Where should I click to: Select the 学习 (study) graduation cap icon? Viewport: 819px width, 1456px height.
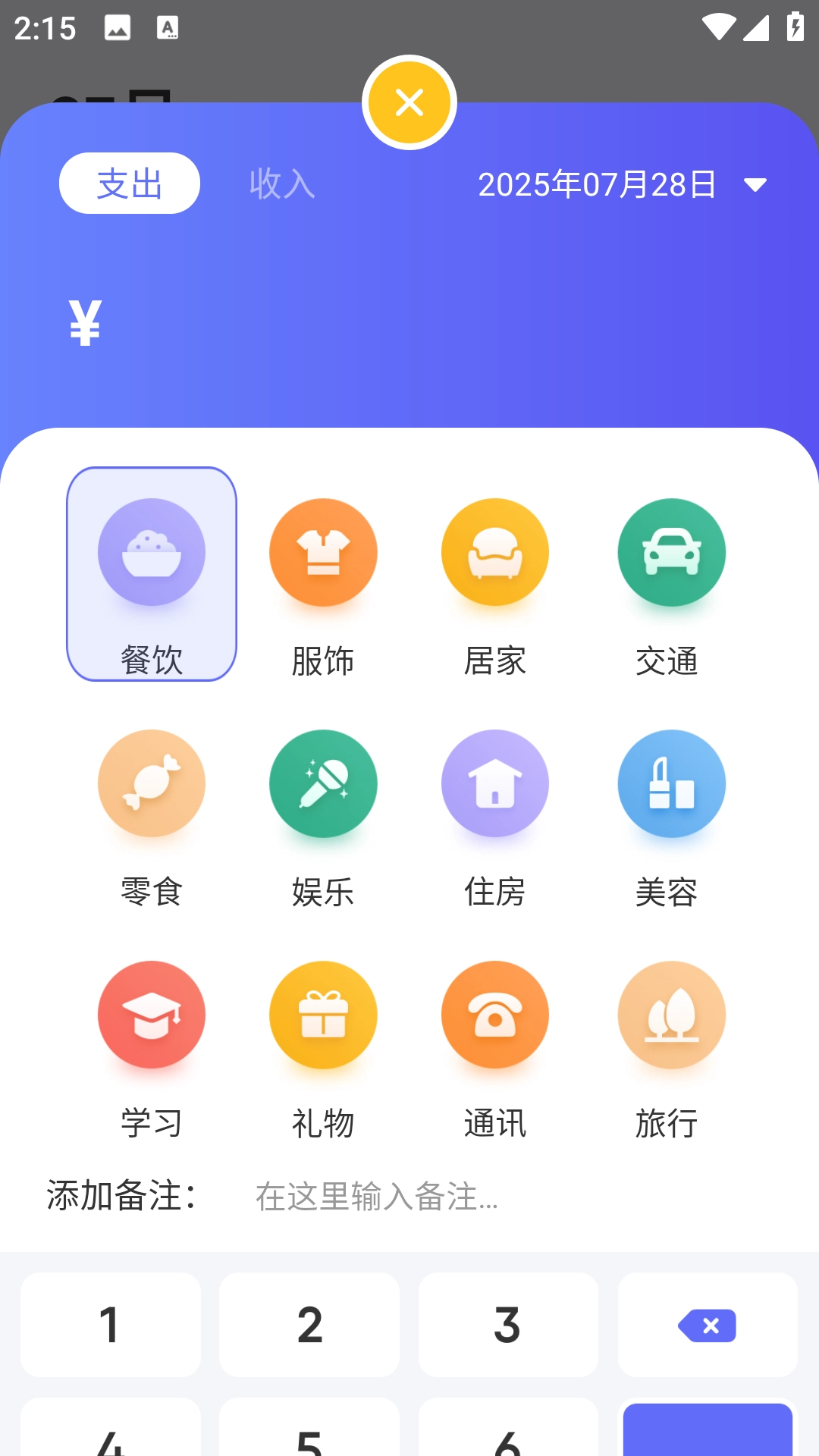(x=151, y=1015)
